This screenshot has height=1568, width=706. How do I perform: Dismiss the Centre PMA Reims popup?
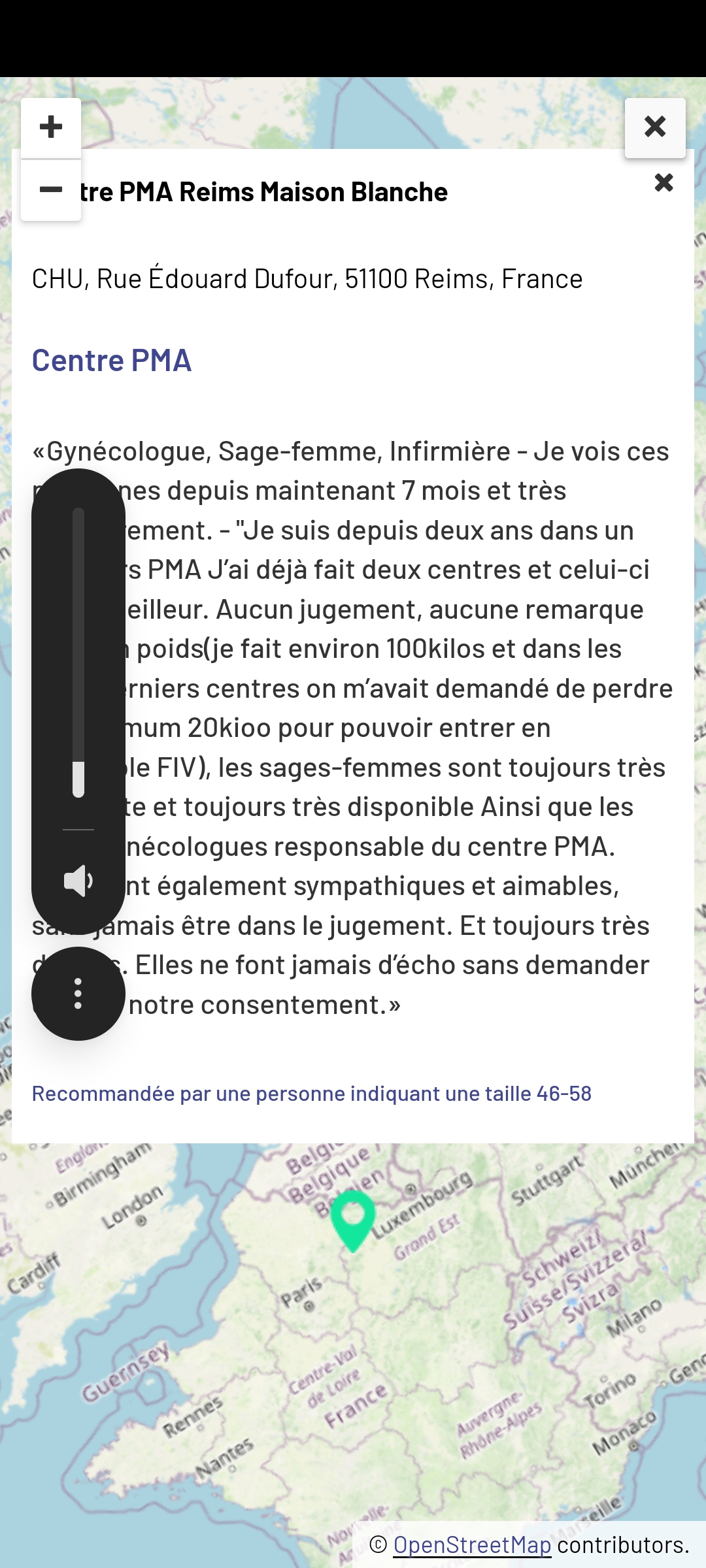coord(664,183)
